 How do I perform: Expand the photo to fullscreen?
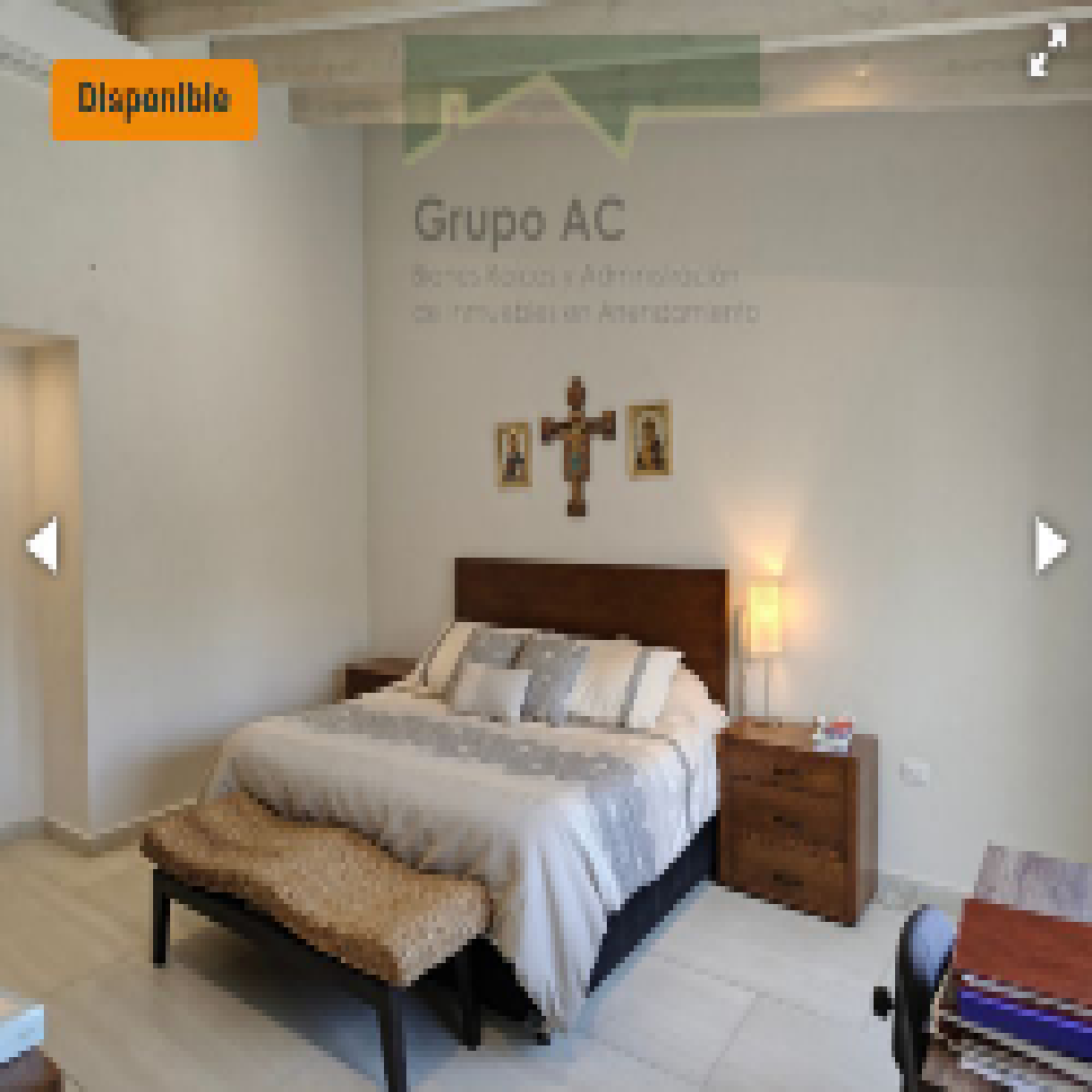pyautogui.click(x=1047, y=51)
